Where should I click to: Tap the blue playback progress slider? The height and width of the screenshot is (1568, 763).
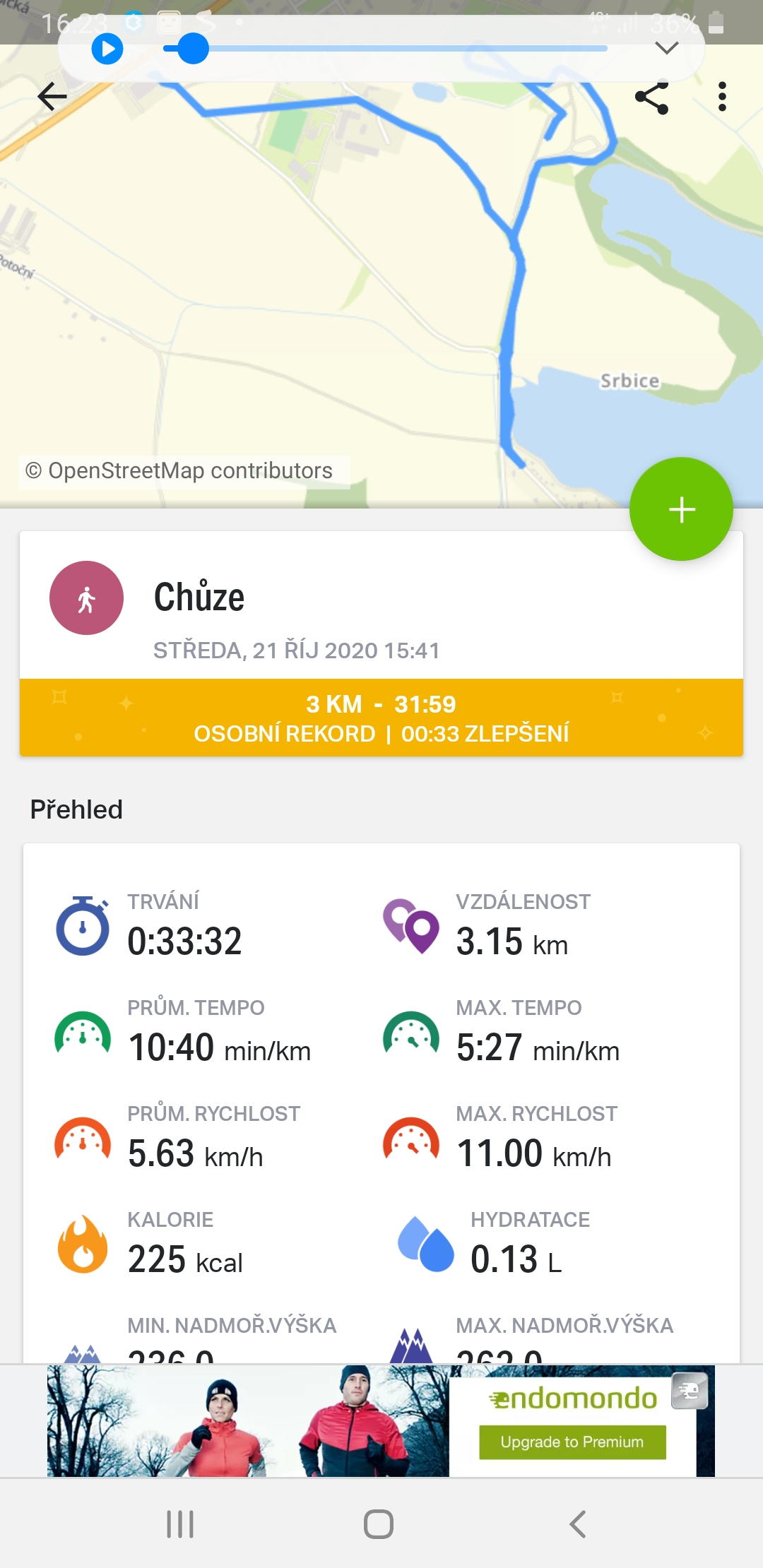385,49
